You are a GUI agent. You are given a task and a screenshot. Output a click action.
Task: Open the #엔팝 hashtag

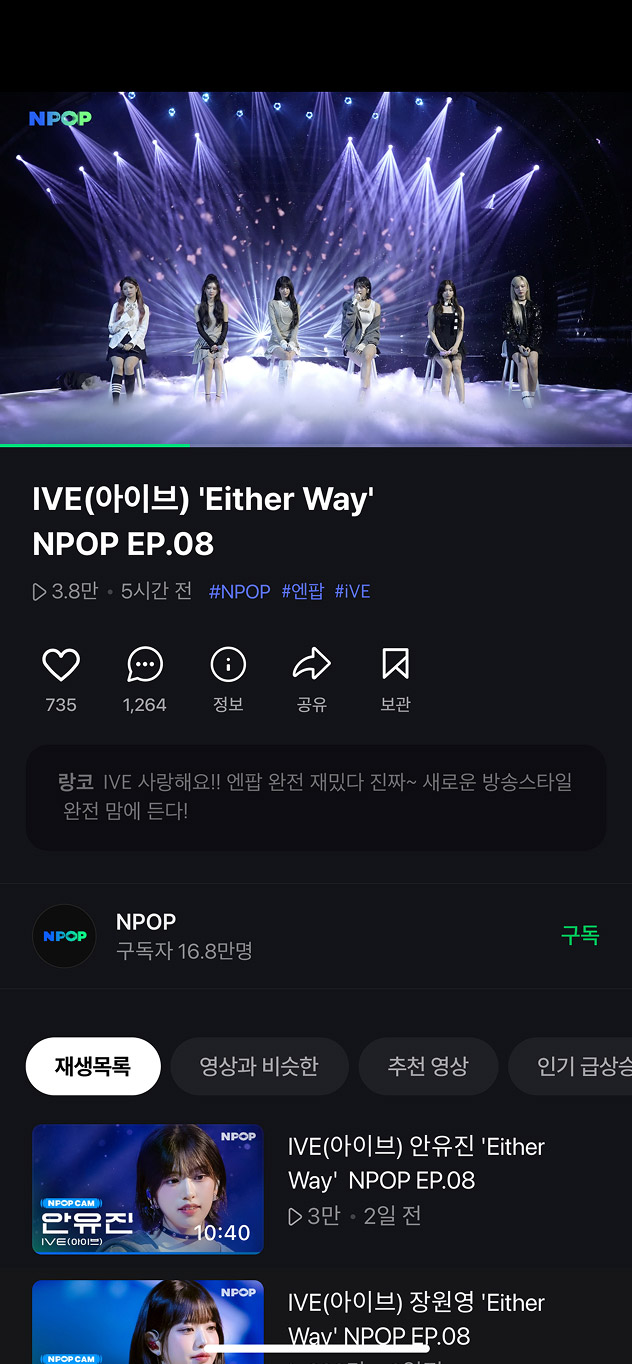pos(302,591)
